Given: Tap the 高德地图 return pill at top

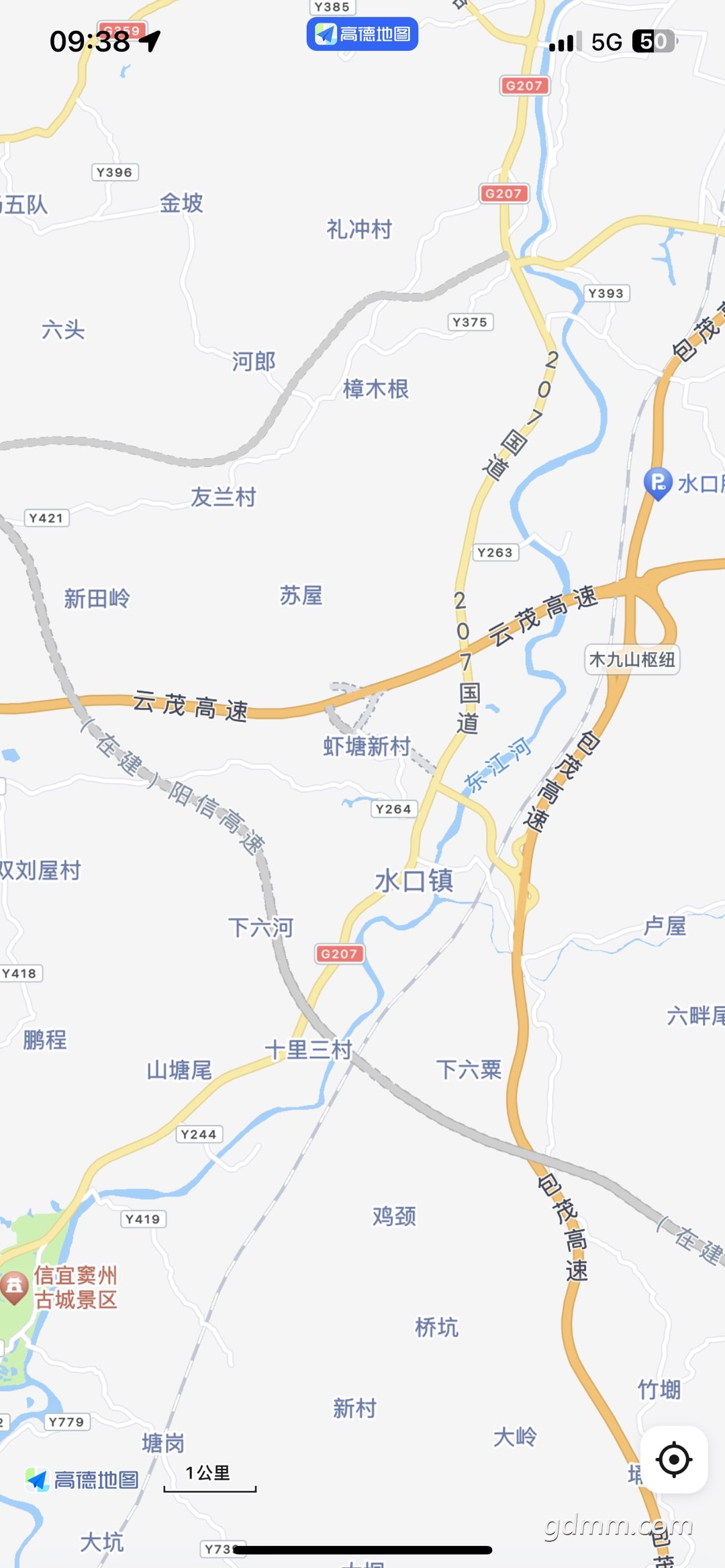Looking at the screenshot, I should pyautogui.click(x=362, y=34).
